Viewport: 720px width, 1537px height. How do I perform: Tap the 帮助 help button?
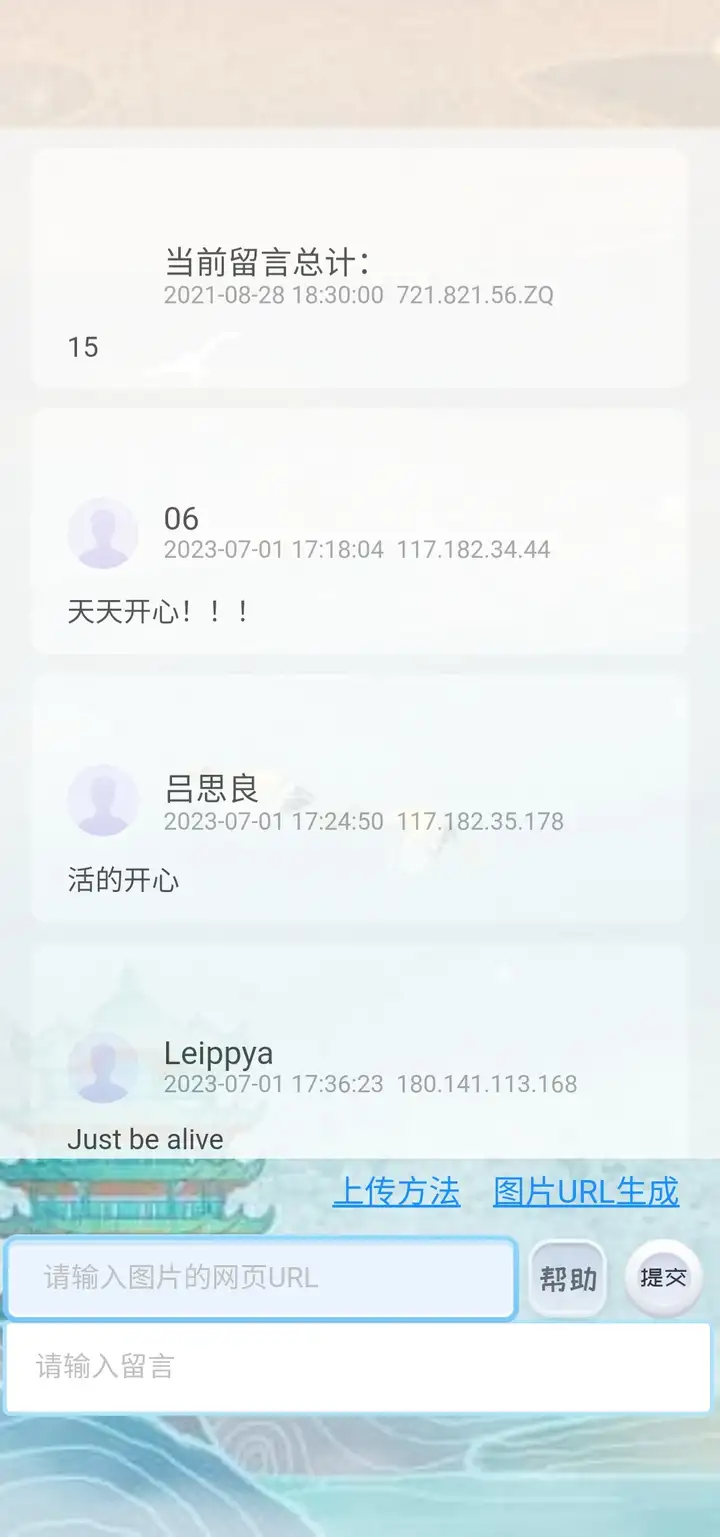tap(568, 1279)
